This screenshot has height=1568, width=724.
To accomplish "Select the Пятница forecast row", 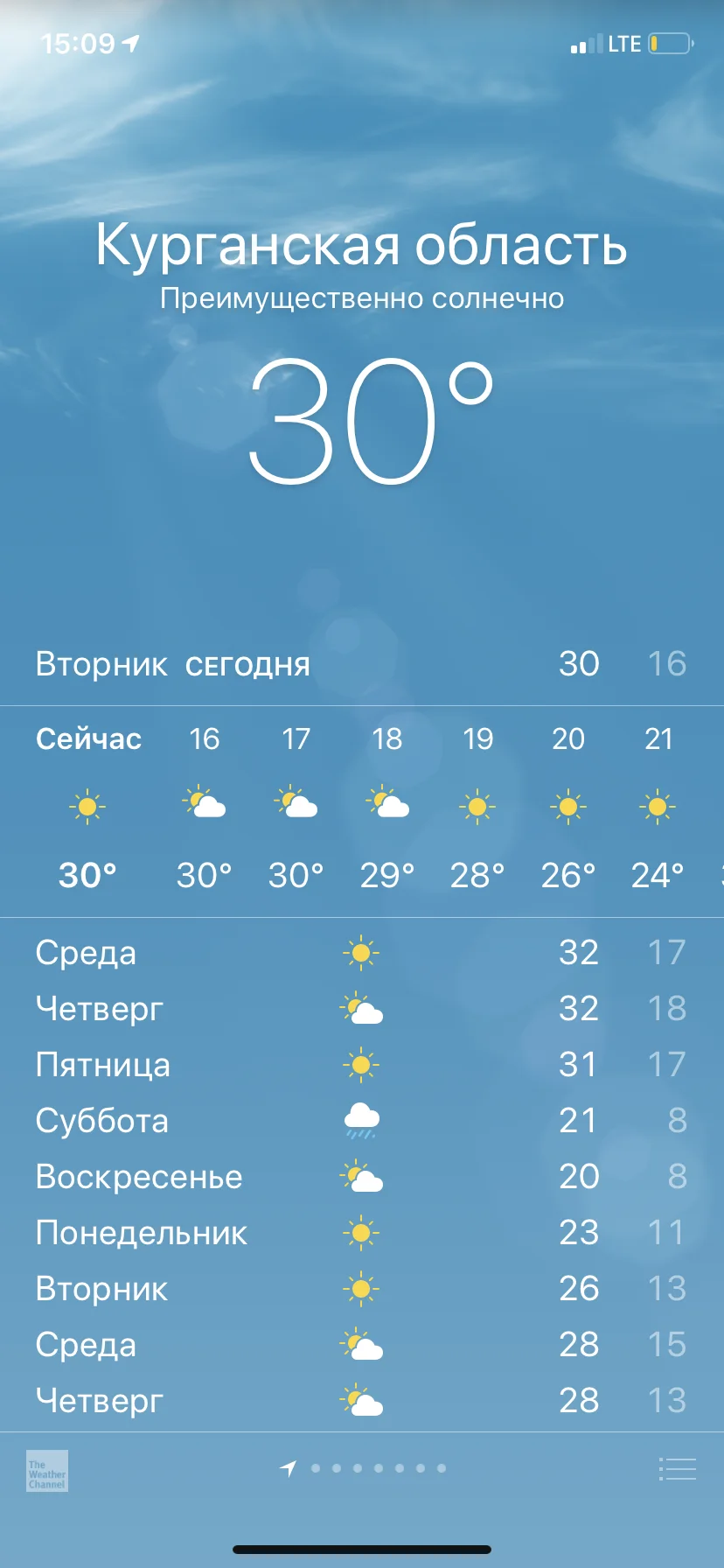I will (x=362, y=1065).
